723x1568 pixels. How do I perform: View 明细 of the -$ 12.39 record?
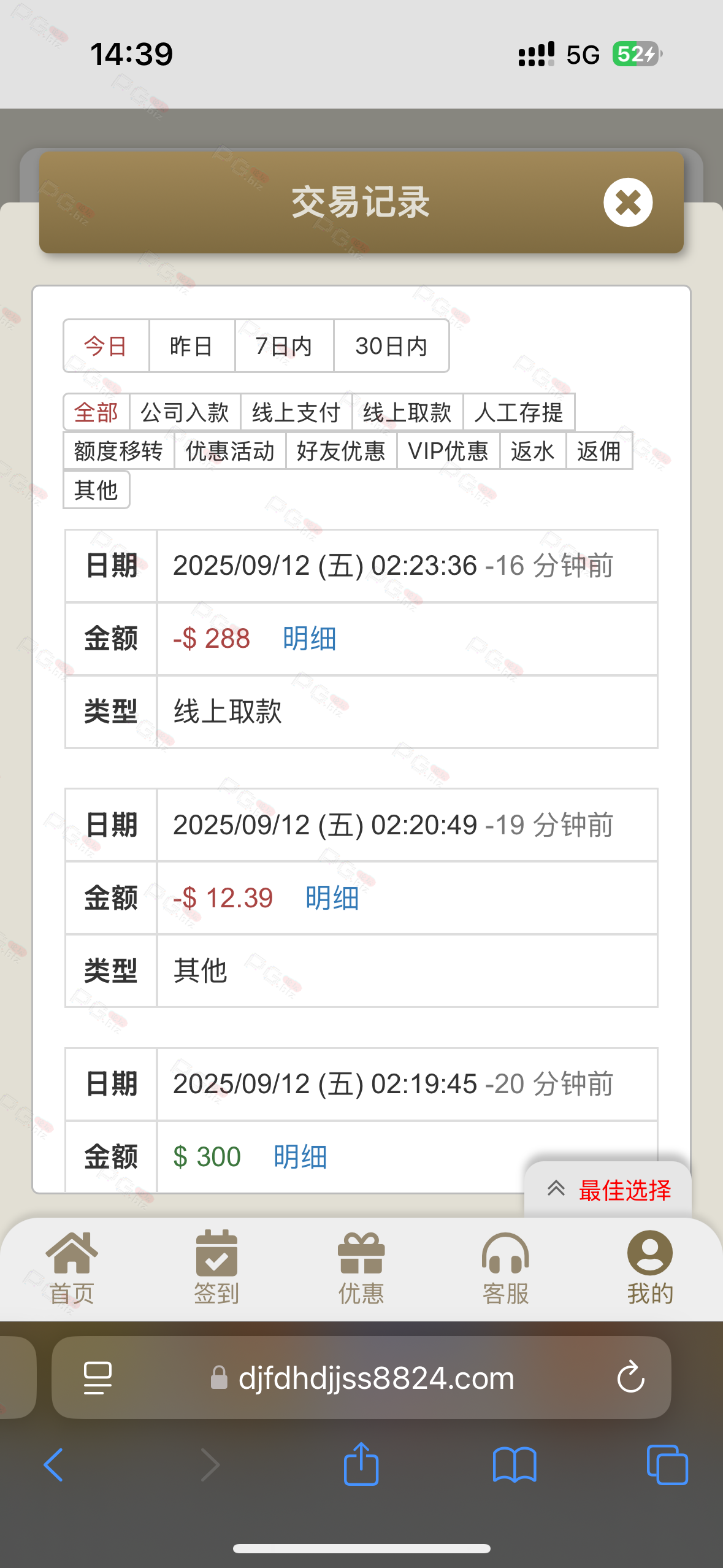(332, 898)
